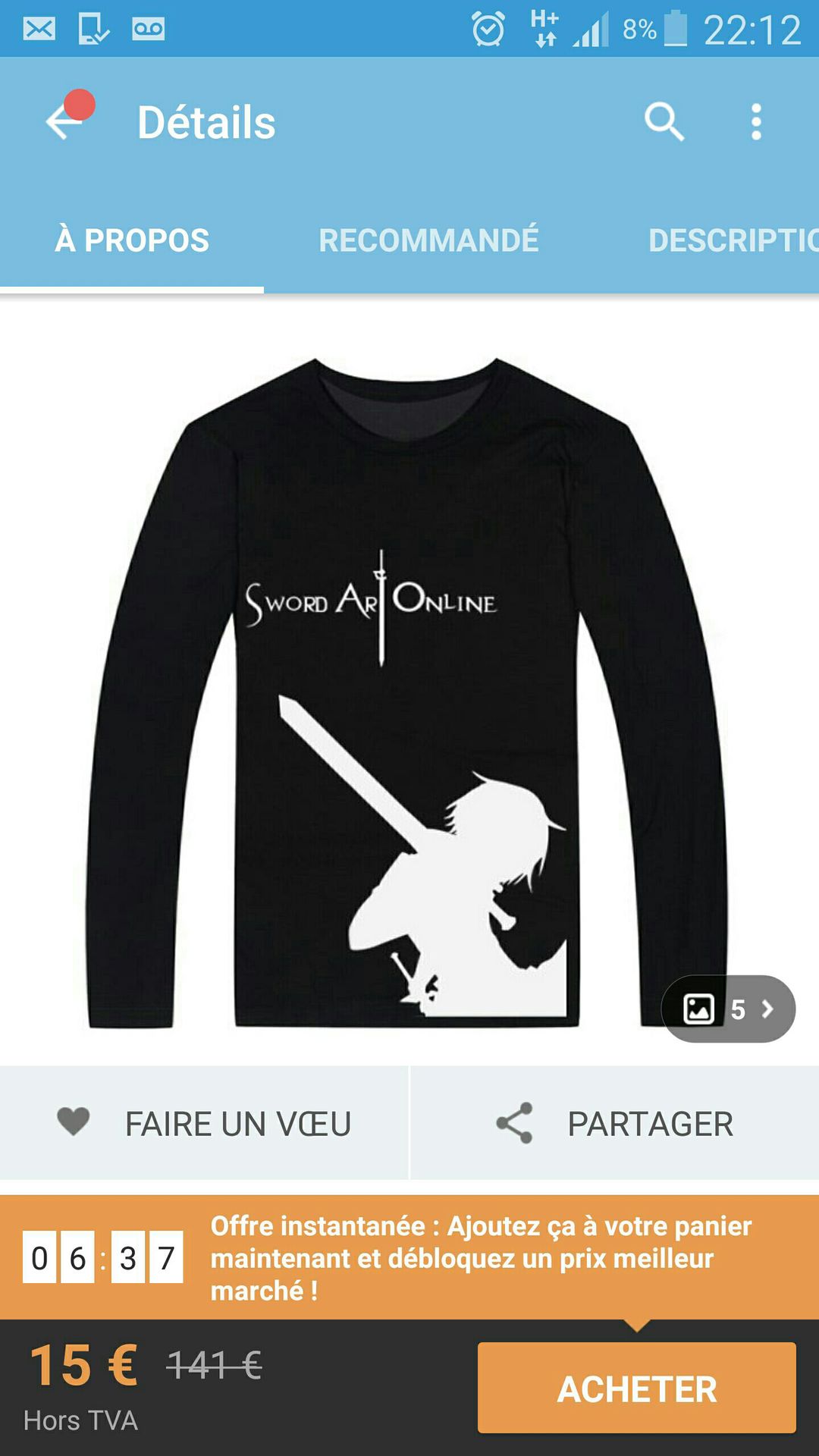Viewport: 819px width, 1456px height.
Task: Tap FAIRE UN VŒU to wishlist item
Action: click(x=204, y=1123)
